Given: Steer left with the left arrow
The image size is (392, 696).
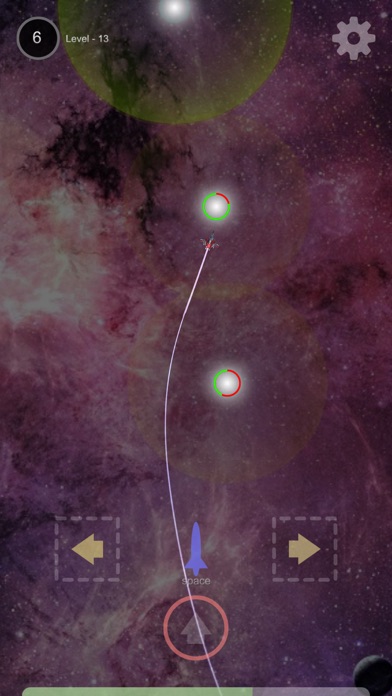Looking at the screenshot, I should [x=87, y=549].
